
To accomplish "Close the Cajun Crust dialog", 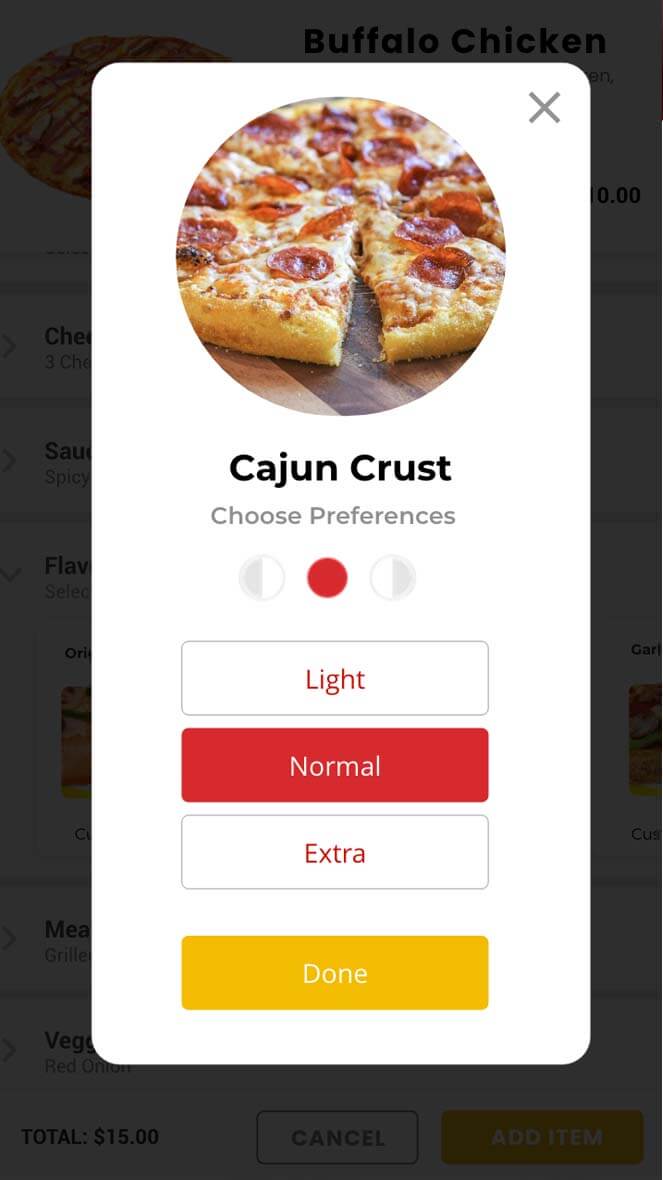I will (544, 108).
